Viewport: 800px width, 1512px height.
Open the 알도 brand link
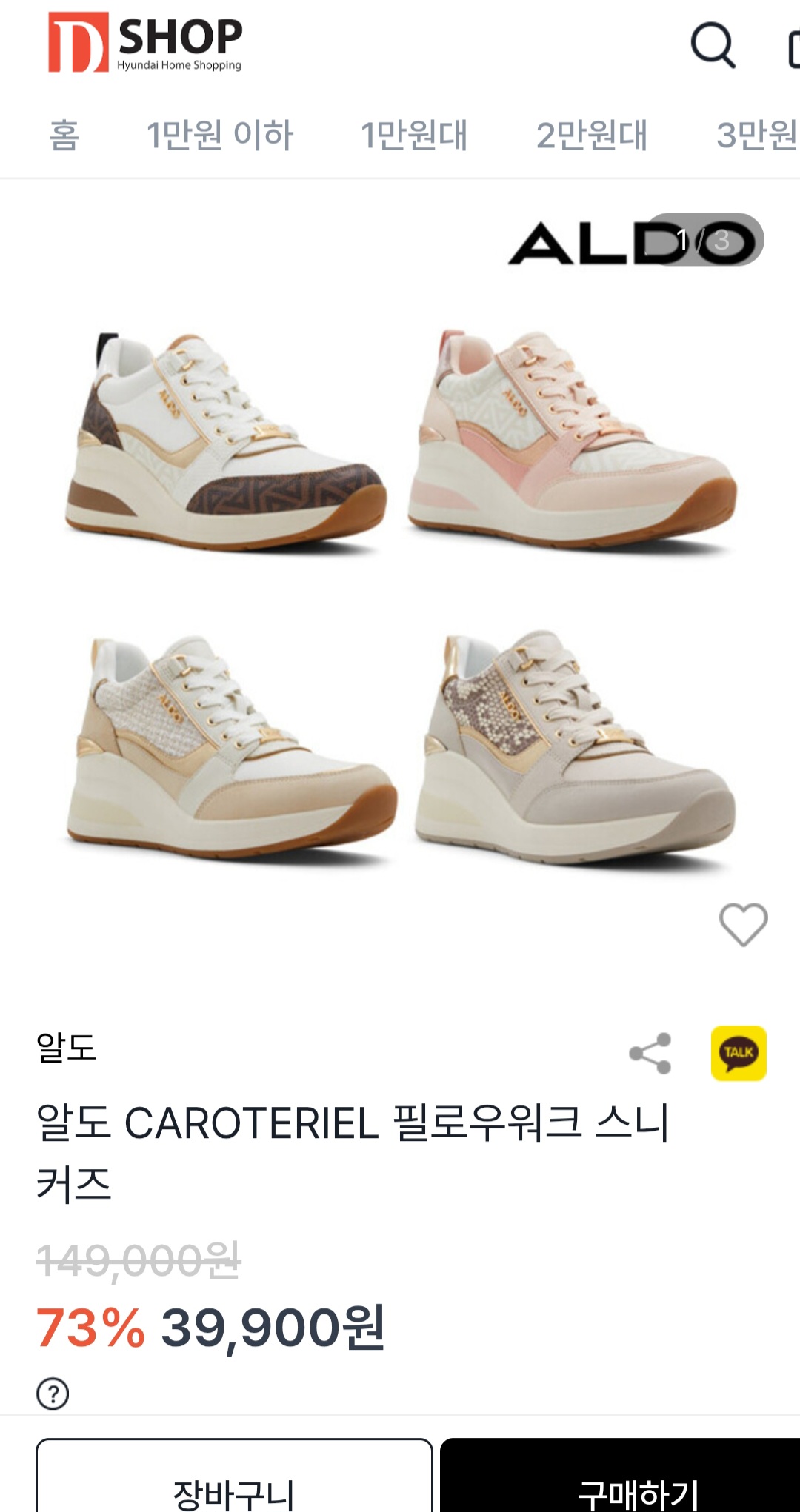(67, 1047)
